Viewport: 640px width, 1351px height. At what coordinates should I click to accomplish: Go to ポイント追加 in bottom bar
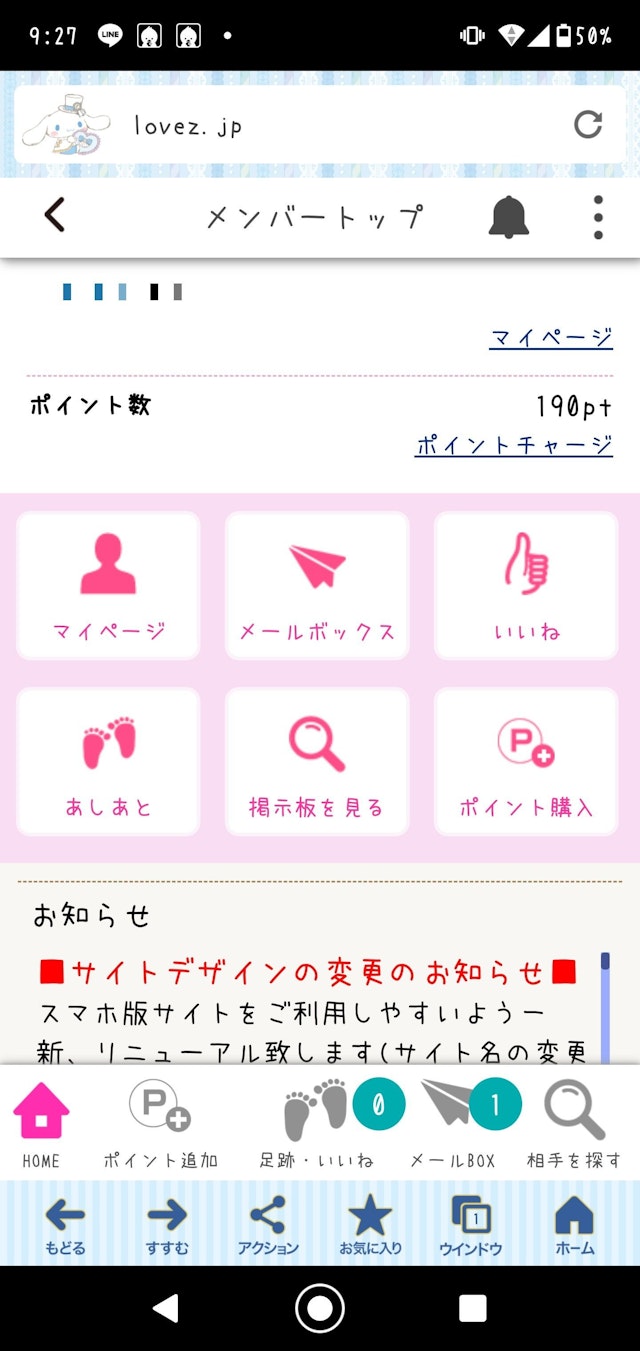point(160,1124)
